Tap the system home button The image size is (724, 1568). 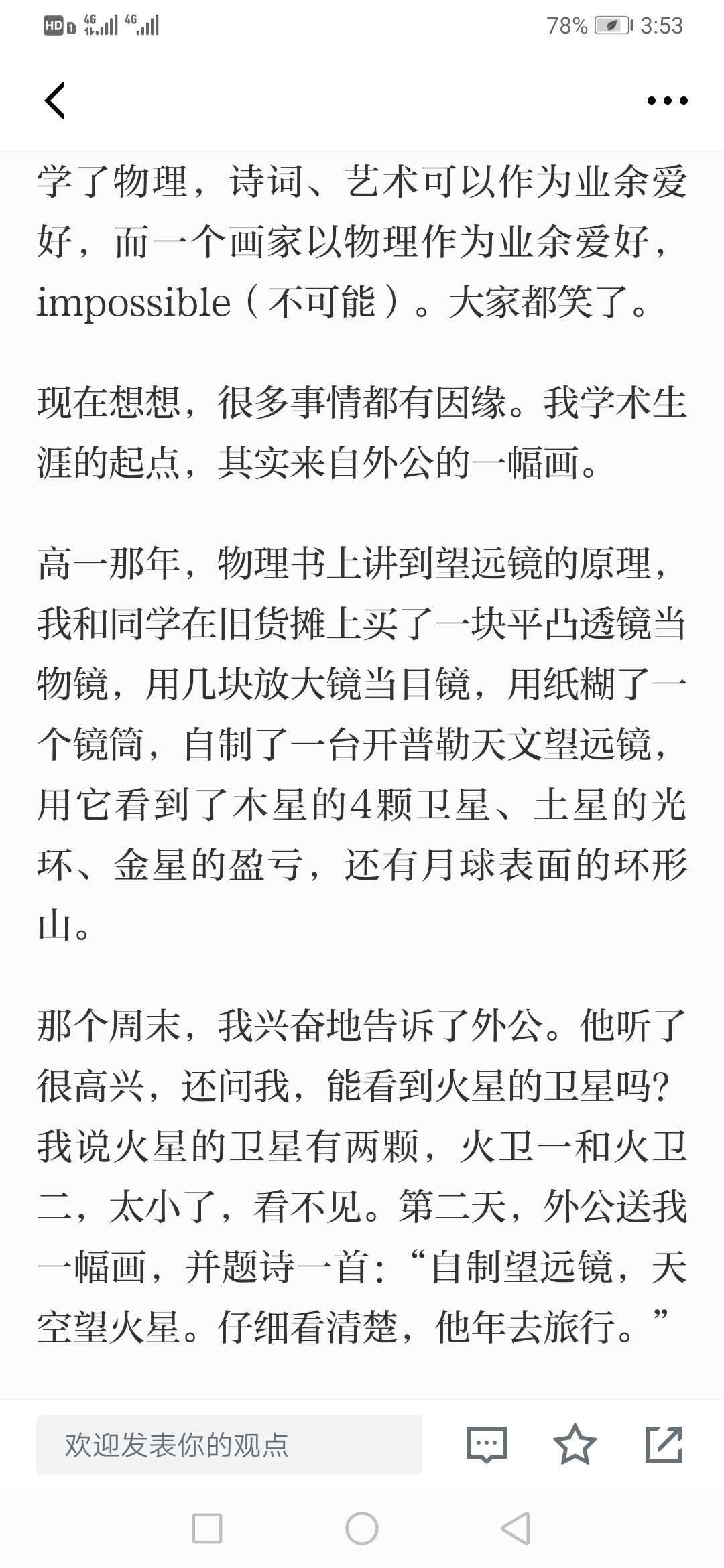[362, 1528]
